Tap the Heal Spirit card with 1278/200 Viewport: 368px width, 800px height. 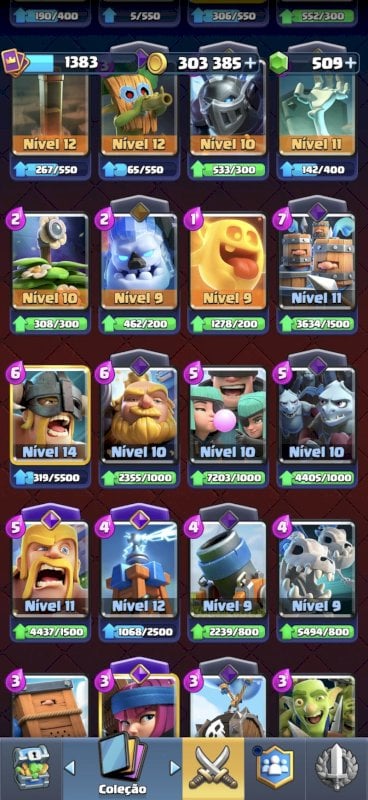click(228, 261)
